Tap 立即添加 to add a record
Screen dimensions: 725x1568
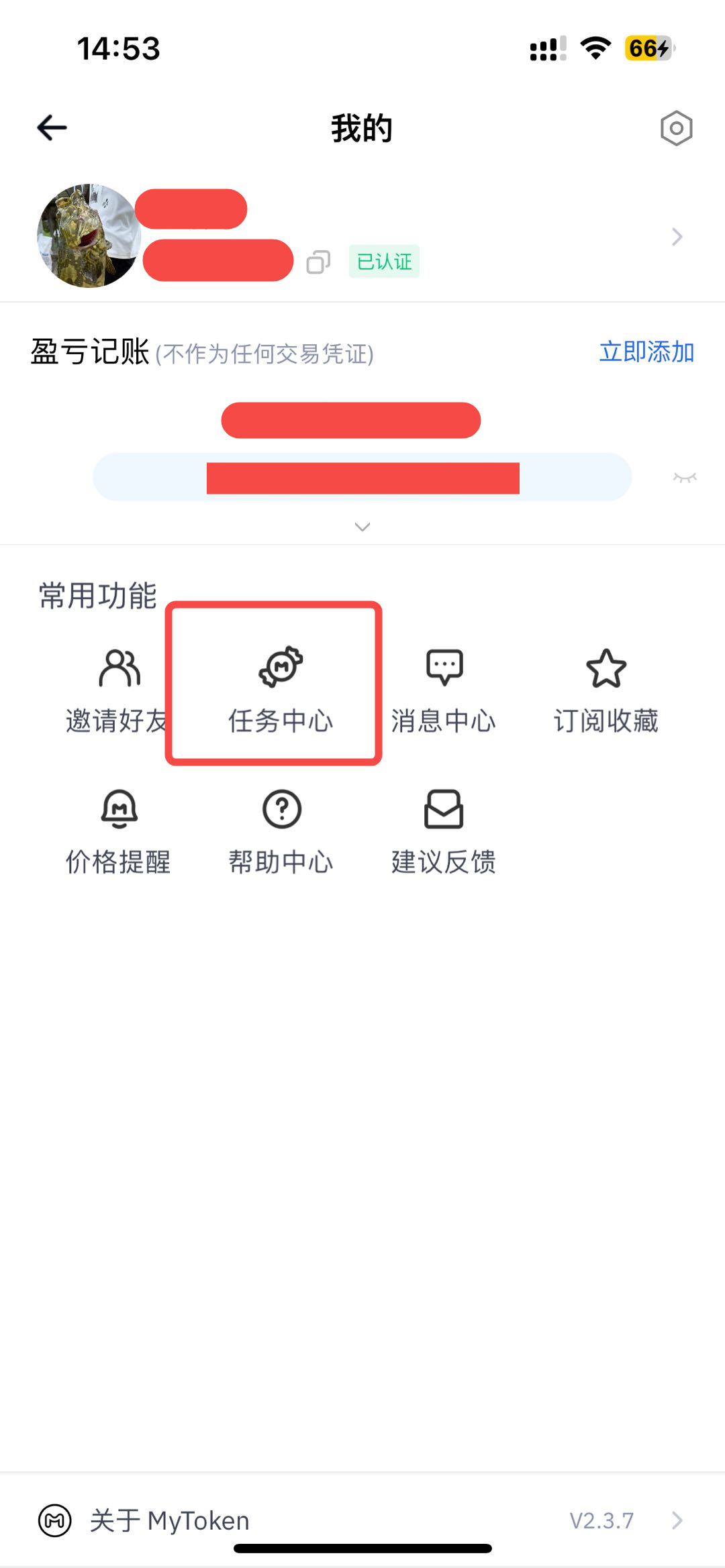(x=646, y=352)
